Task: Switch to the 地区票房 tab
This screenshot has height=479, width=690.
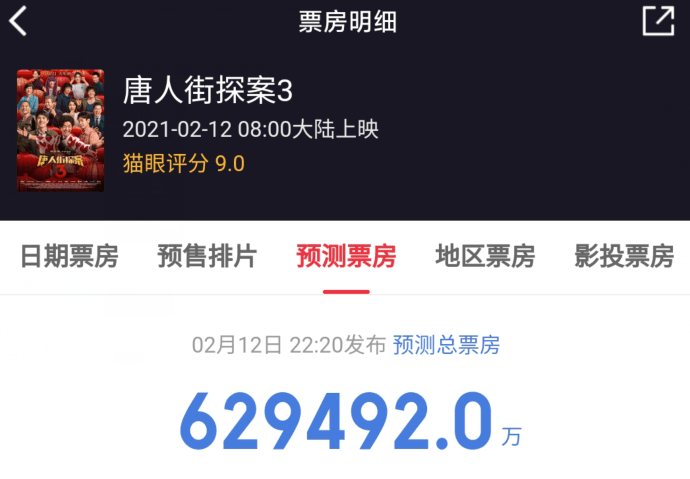Action: (485, 257)
